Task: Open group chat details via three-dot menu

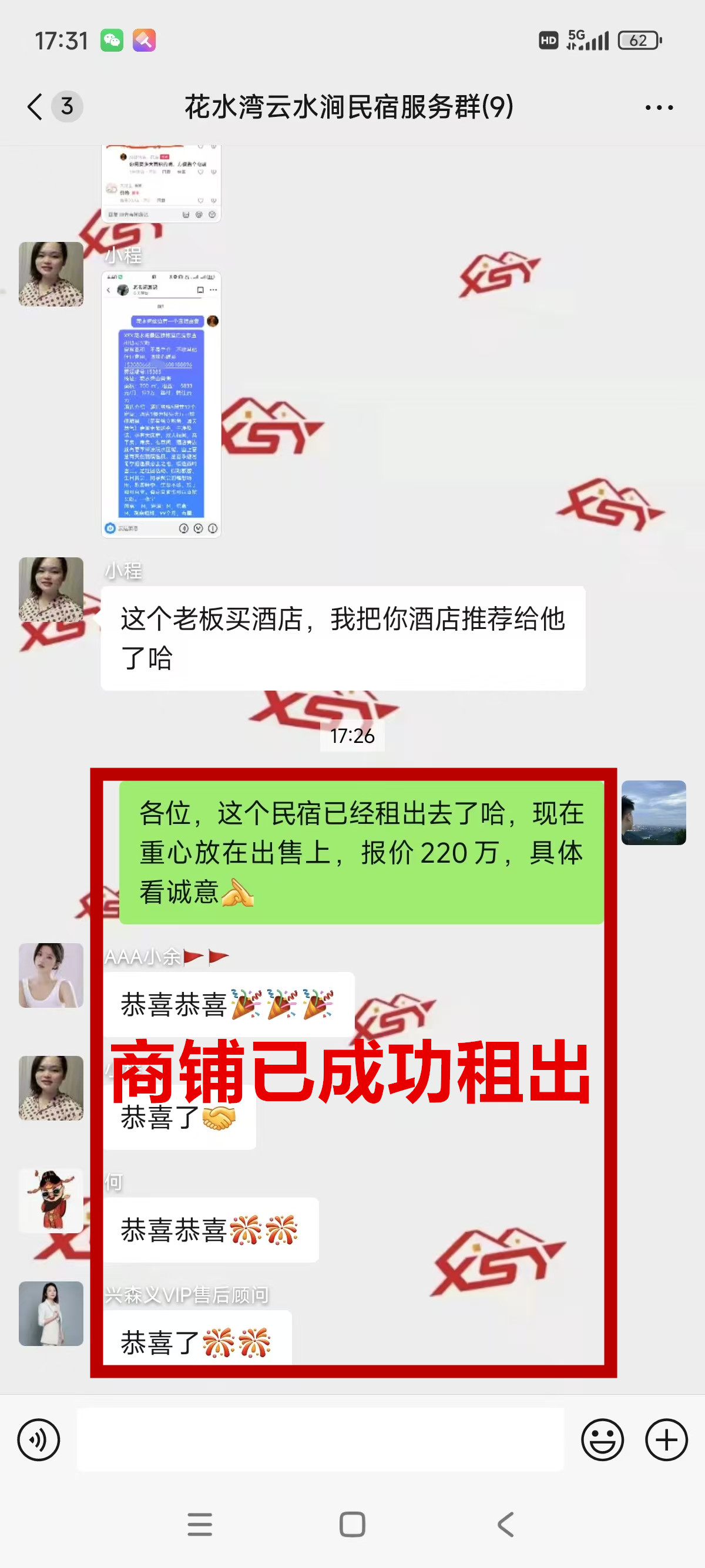Action: (659, 107)
